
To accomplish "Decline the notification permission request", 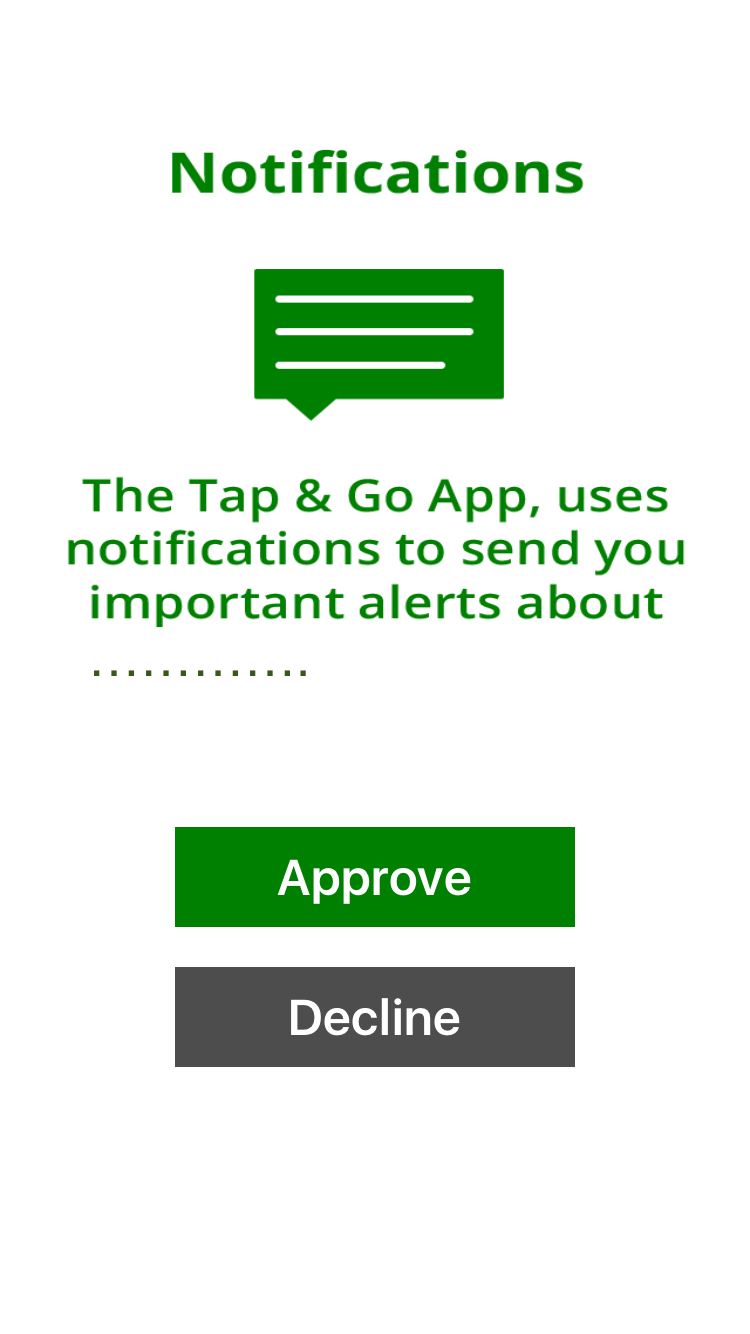I will [x=374, y=1017].
